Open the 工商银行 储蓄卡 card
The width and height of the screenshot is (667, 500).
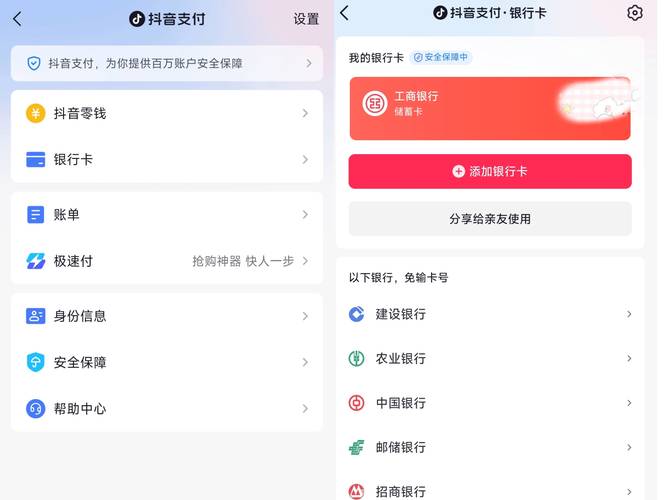pyautogui.click(x=489, y=107)
